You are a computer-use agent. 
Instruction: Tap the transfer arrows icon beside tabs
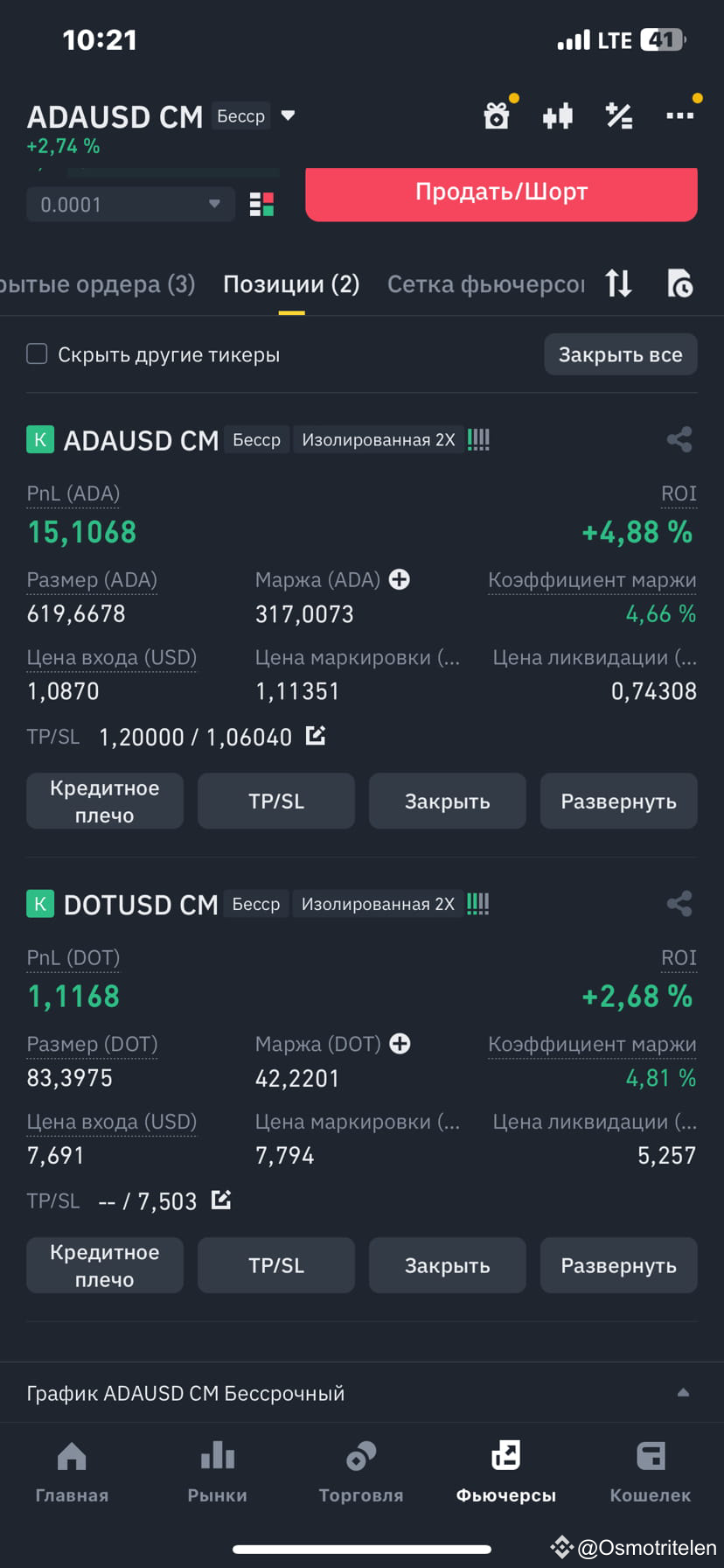618,283
